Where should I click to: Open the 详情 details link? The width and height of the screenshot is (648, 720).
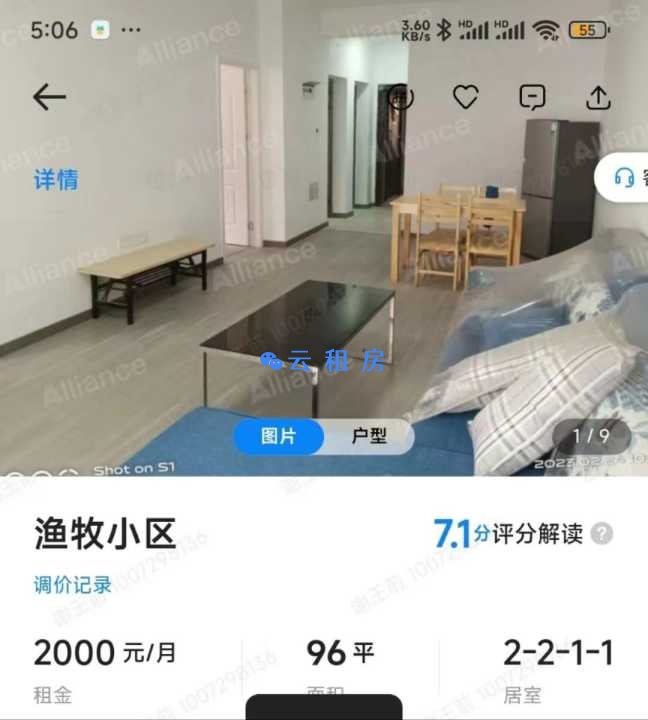pyautogui.click(x=56, y=180)
